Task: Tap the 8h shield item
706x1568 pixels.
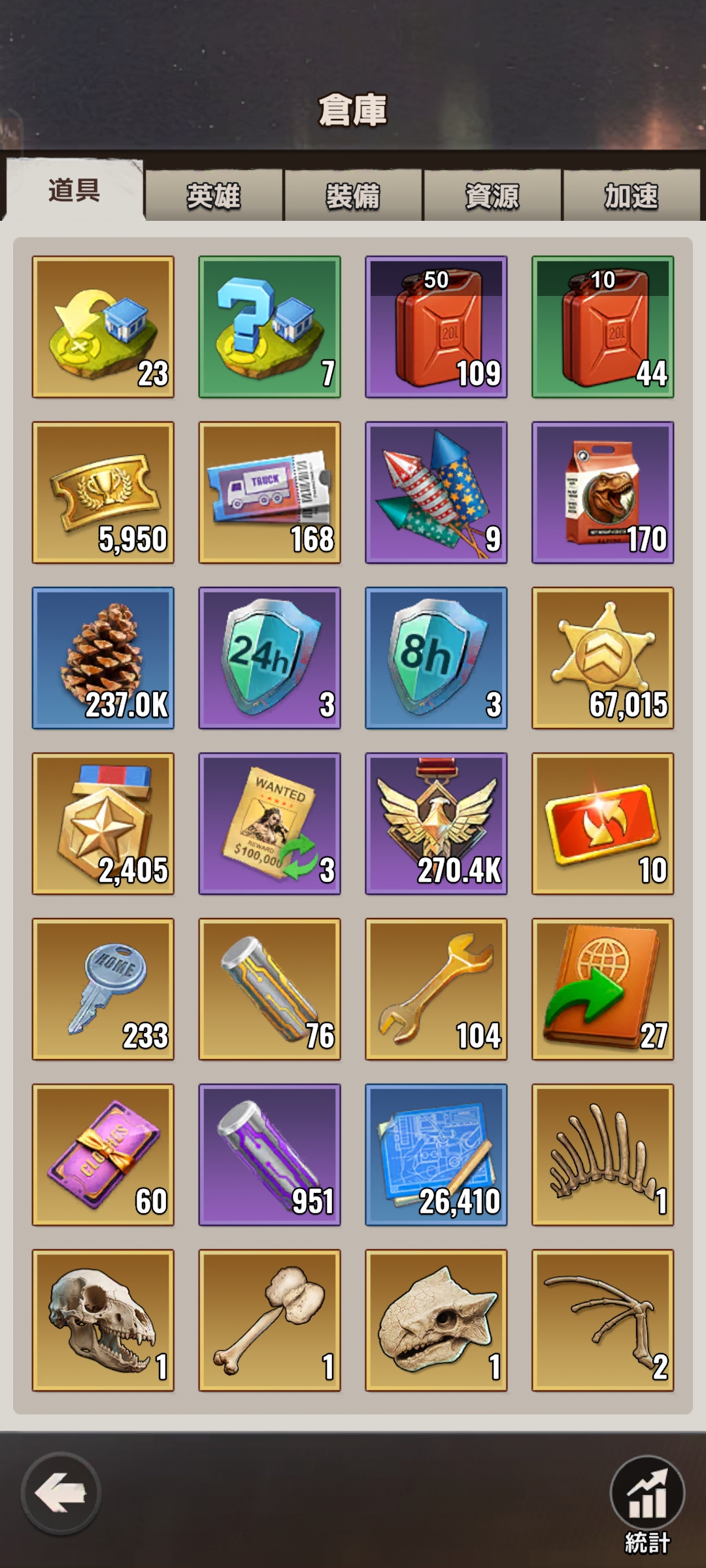Action: tap(436, 658)
